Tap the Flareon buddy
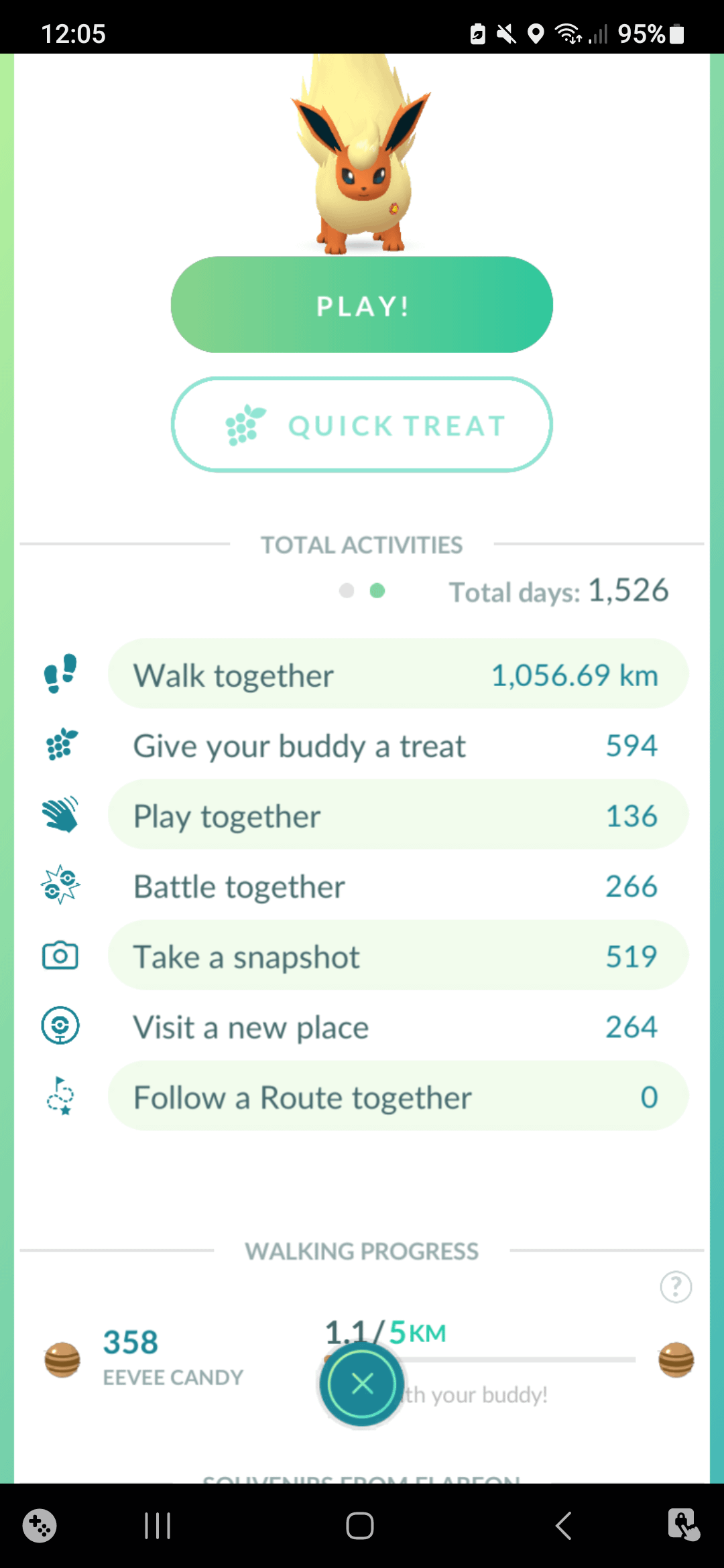 362,161
